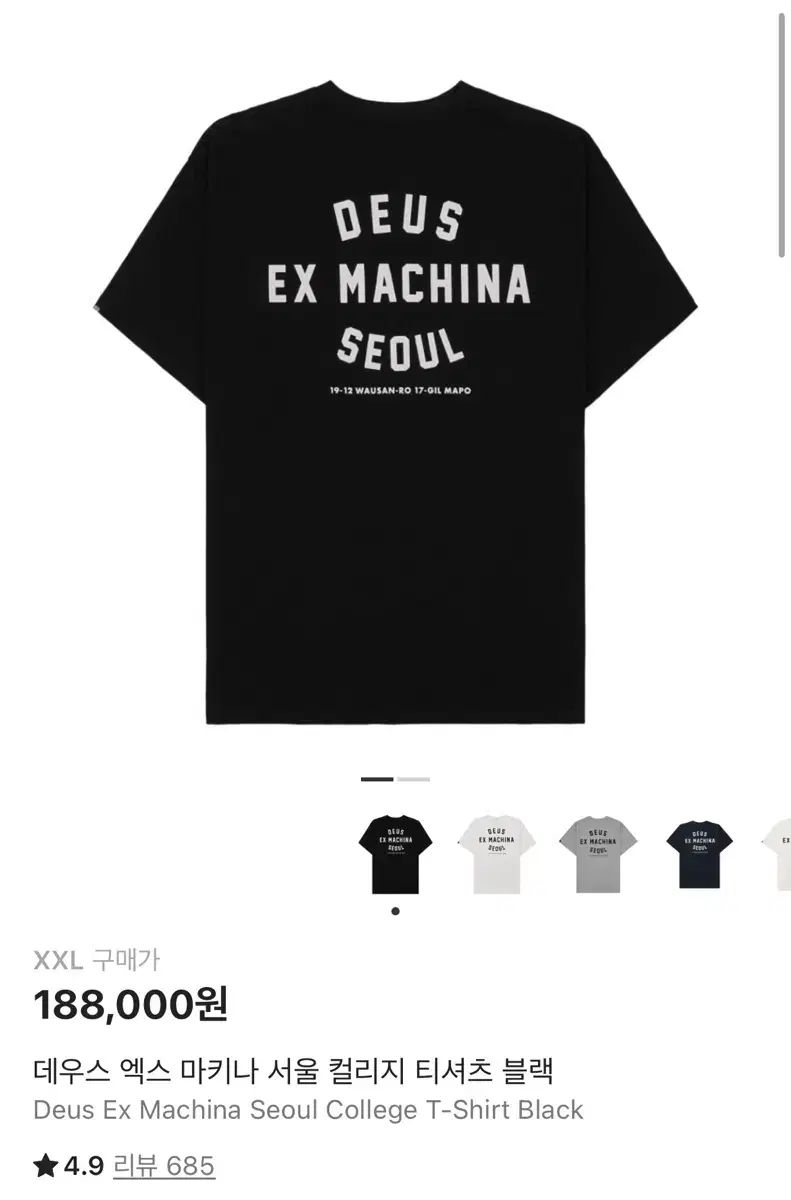
Task: Click the XXL size label
Action: 56,960
